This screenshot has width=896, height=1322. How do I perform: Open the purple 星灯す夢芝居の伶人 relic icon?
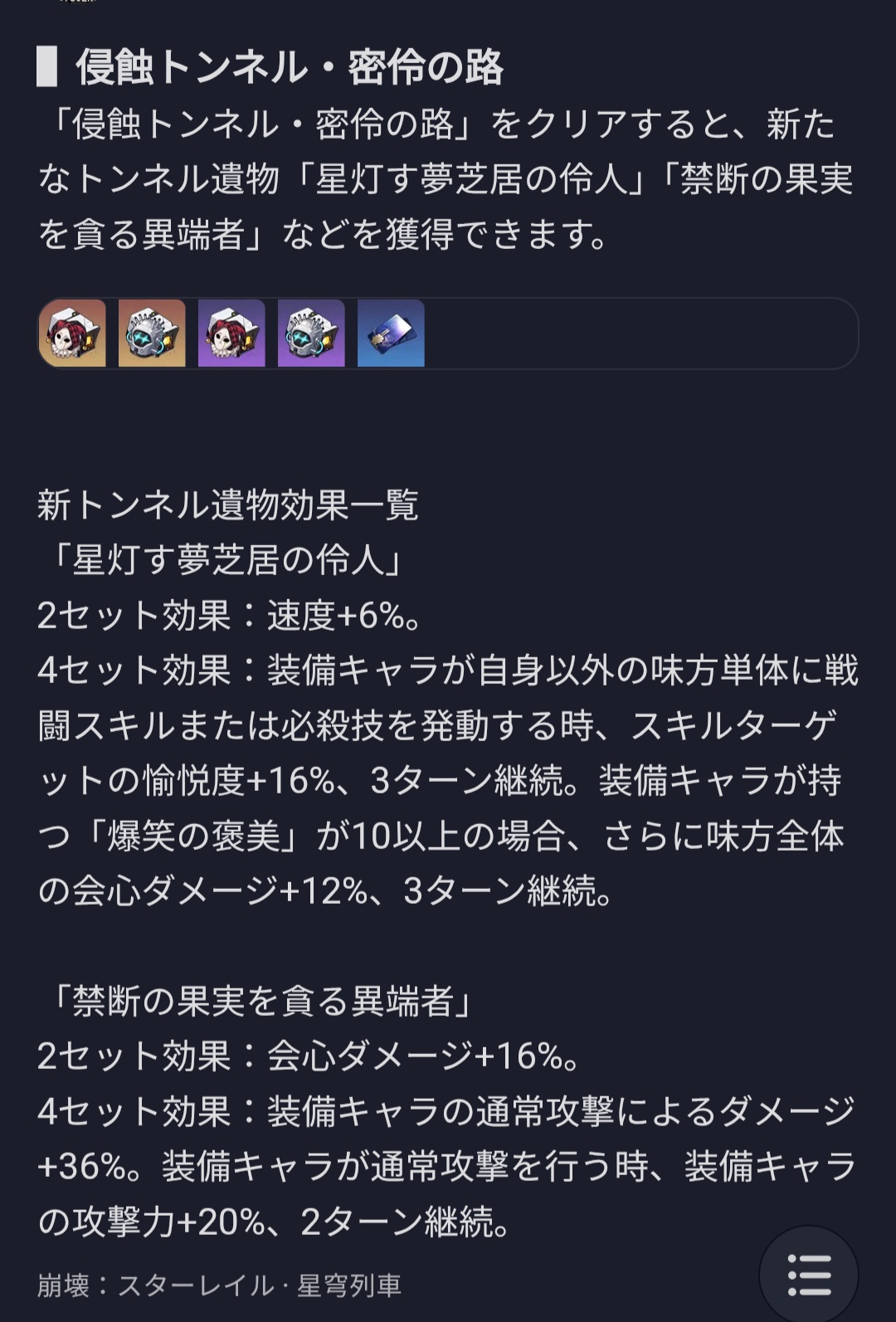pos(231,334)
